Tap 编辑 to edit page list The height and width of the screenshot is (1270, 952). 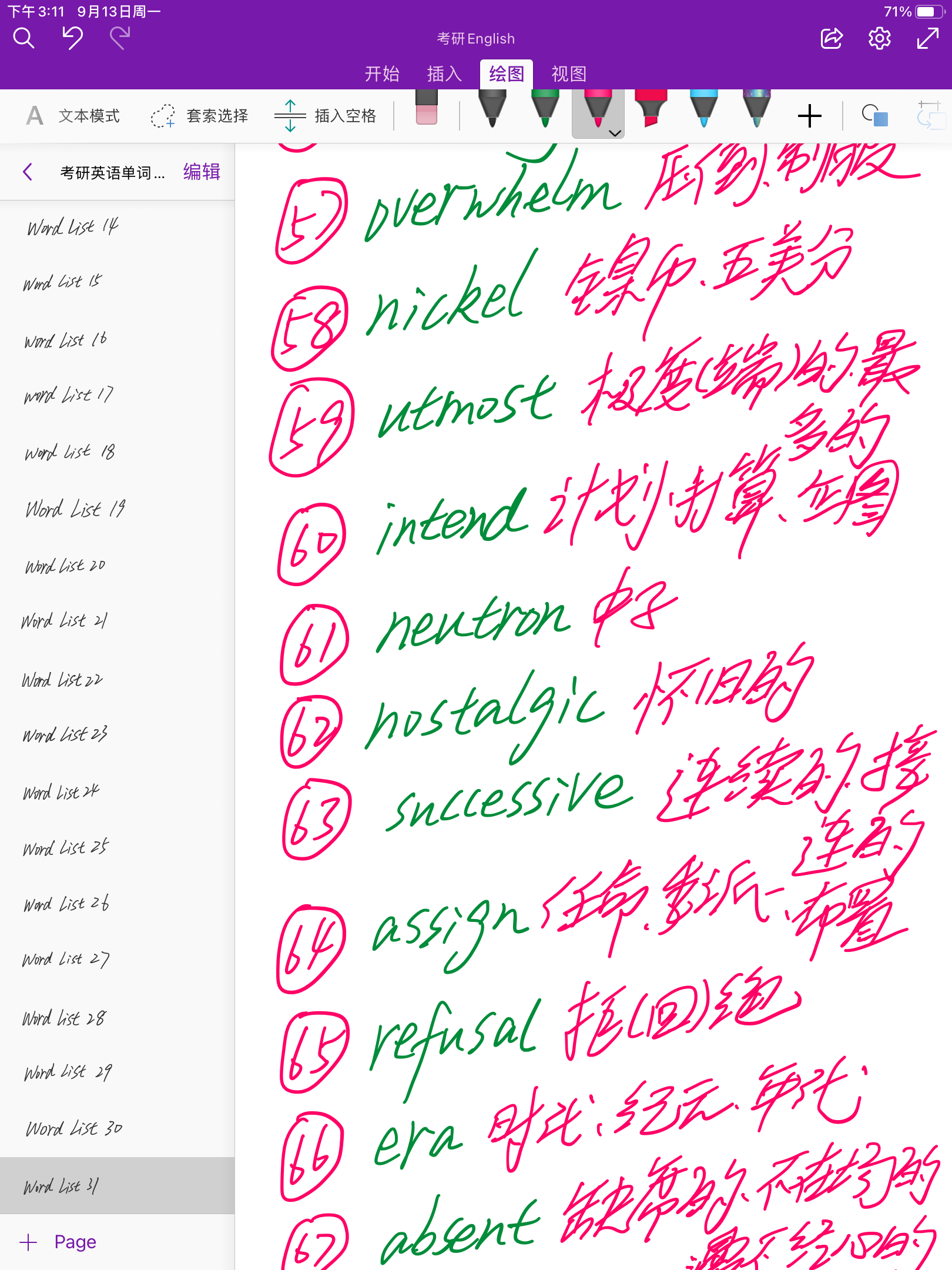coord(202,172)
